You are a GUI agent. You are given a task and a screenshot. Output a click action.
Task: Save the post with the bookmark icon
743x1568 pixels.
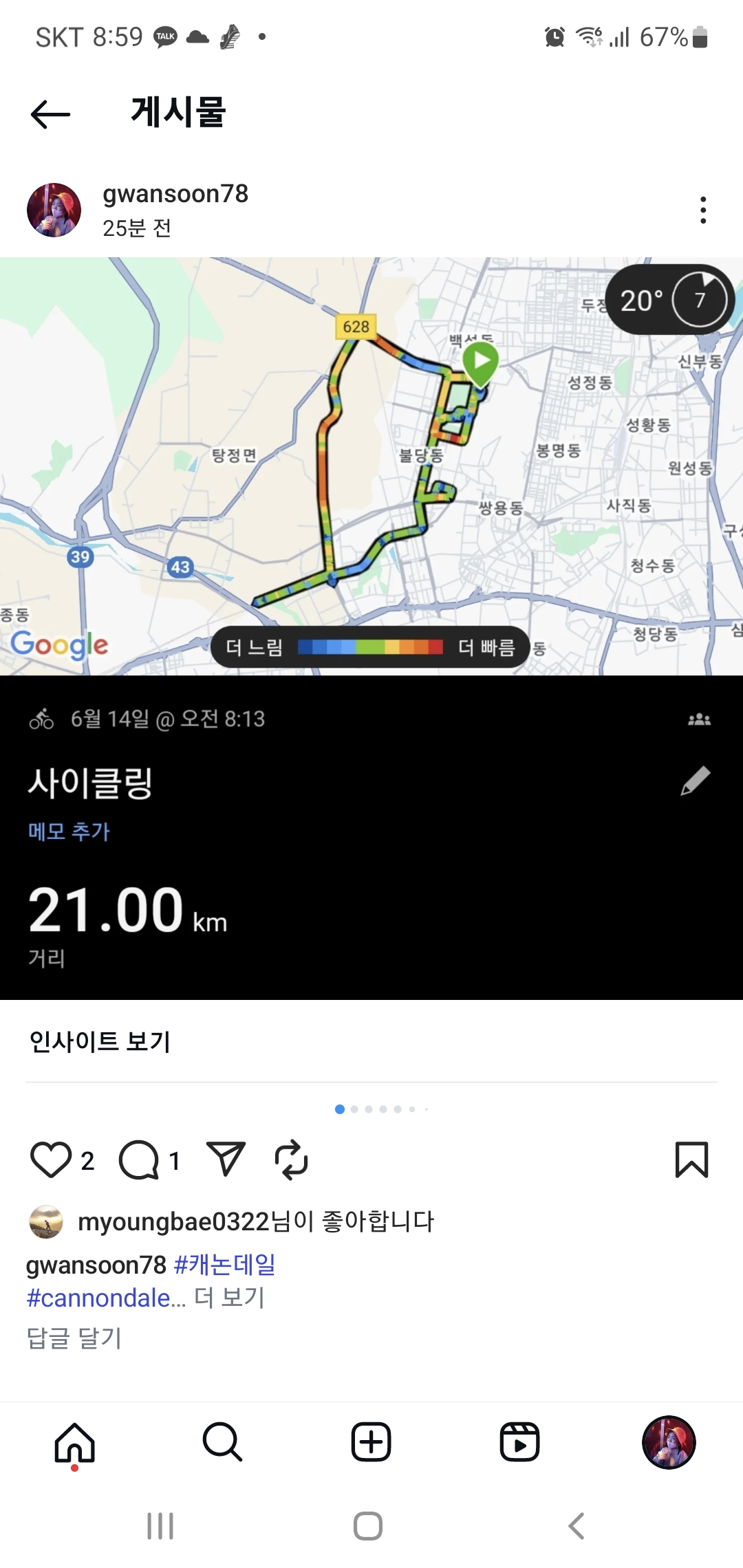(691, 1160)
